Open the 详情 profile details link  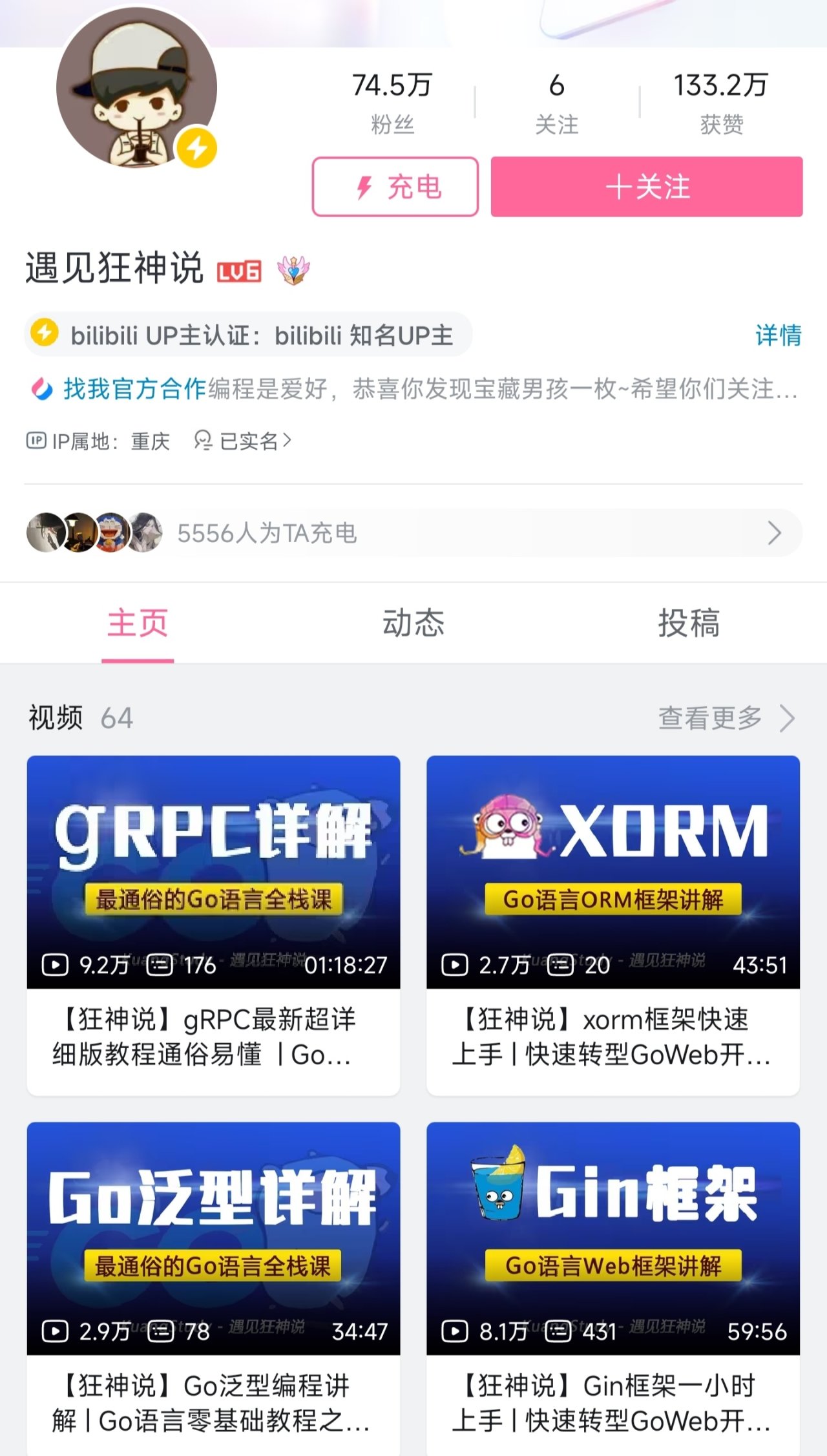coord(778,335)
